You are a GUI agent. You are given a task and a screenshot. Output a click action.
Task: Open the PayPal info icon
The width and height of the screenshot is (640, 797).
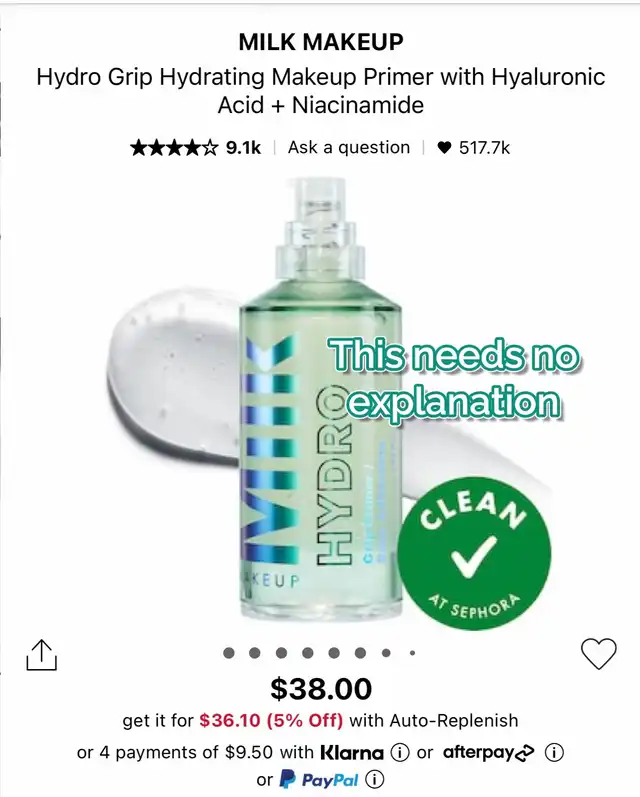[x=375, y=779]
